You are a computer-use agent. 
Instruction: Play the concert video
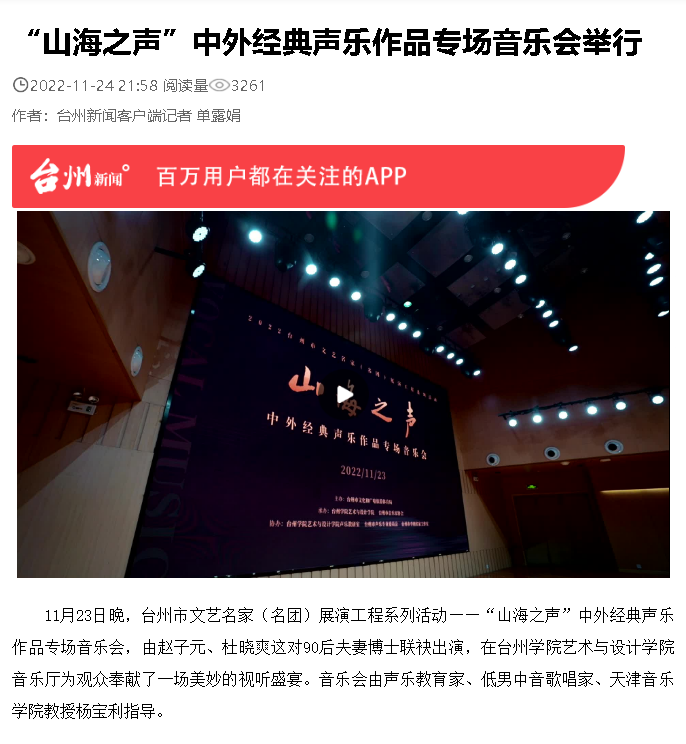(343, 395)
